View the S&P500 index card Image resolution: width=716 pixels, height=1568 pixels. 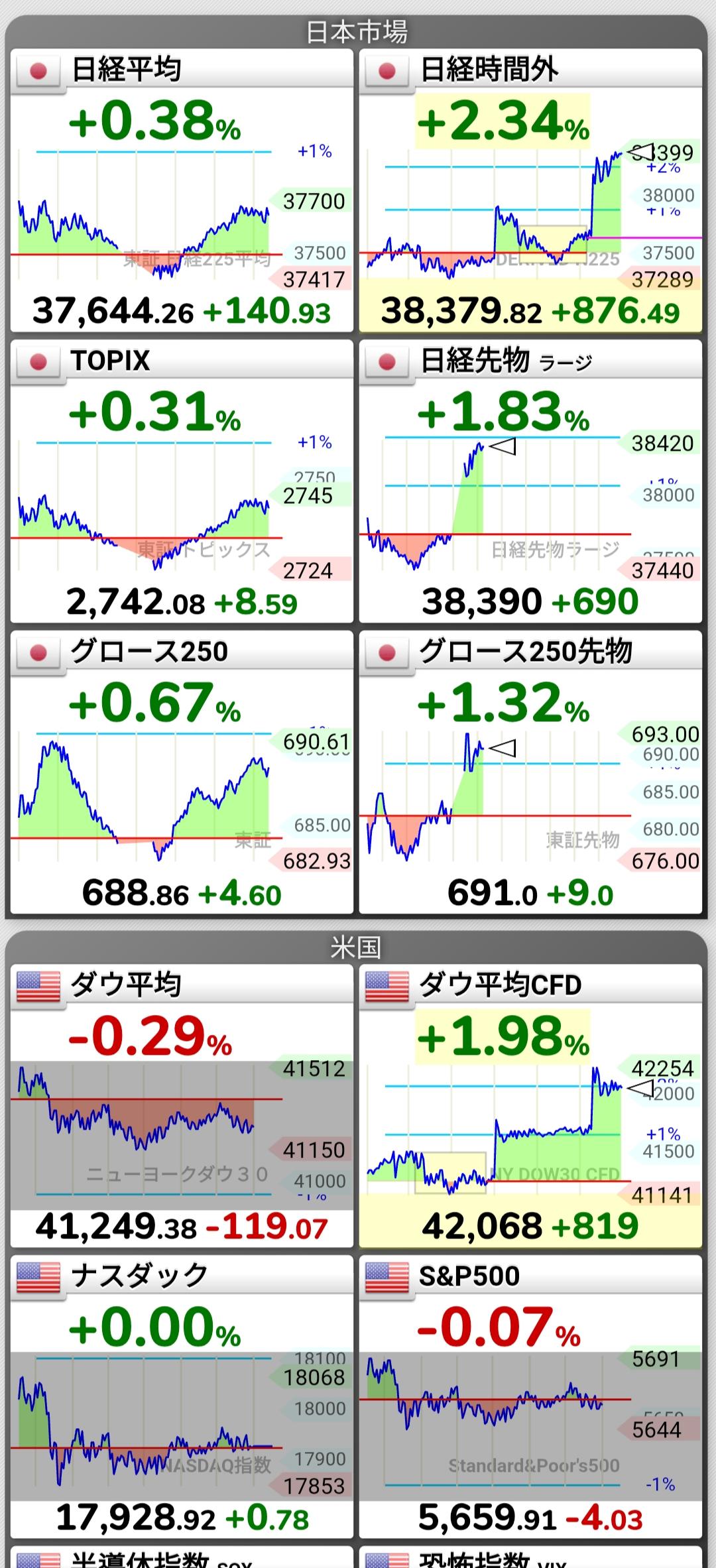tap(530, 1396)
